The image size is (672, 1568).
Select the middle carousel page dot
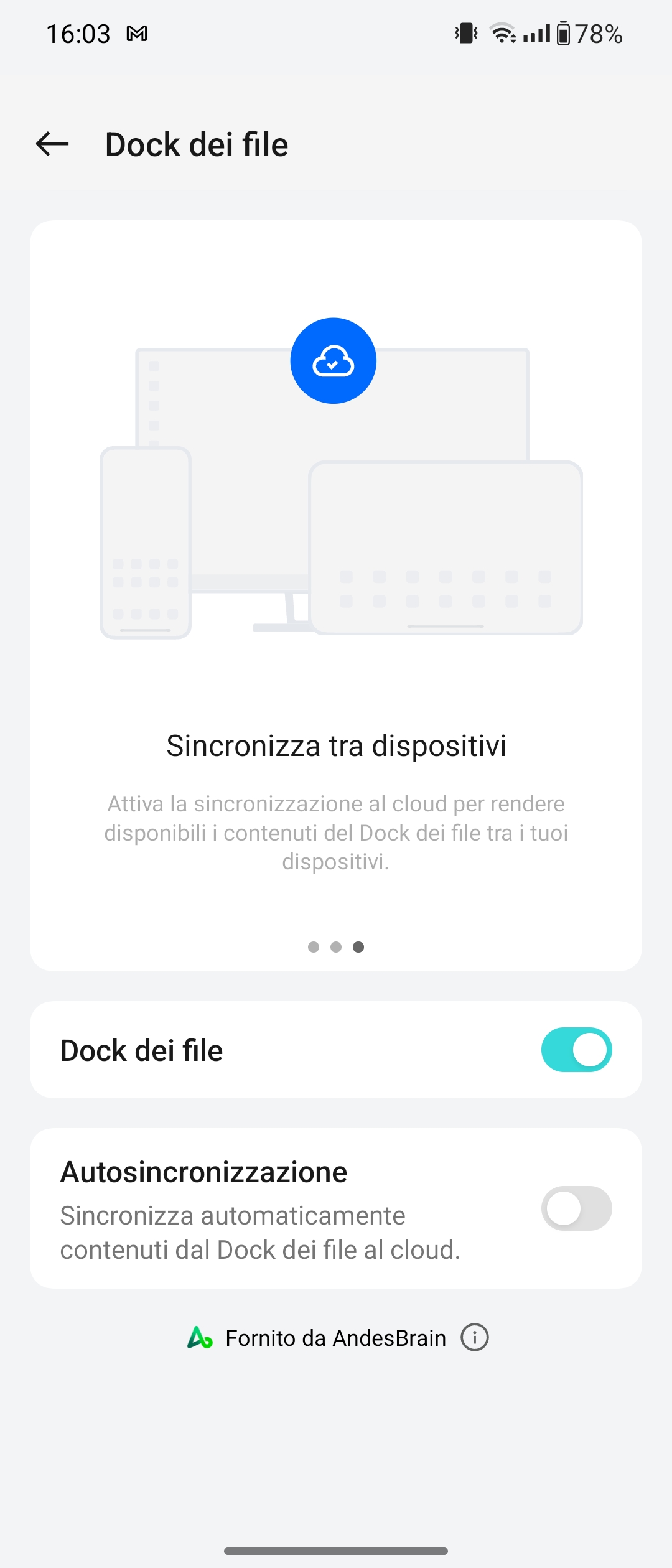336,947
